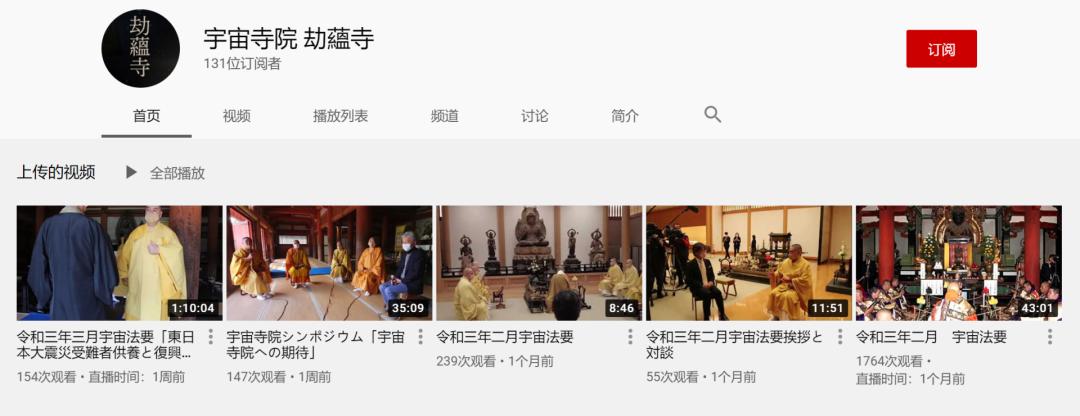Open more options for 8:46 宇宙法要 video
This screenshot has height=416, width=1080.
pyautogui.click(x=630, y=338)
